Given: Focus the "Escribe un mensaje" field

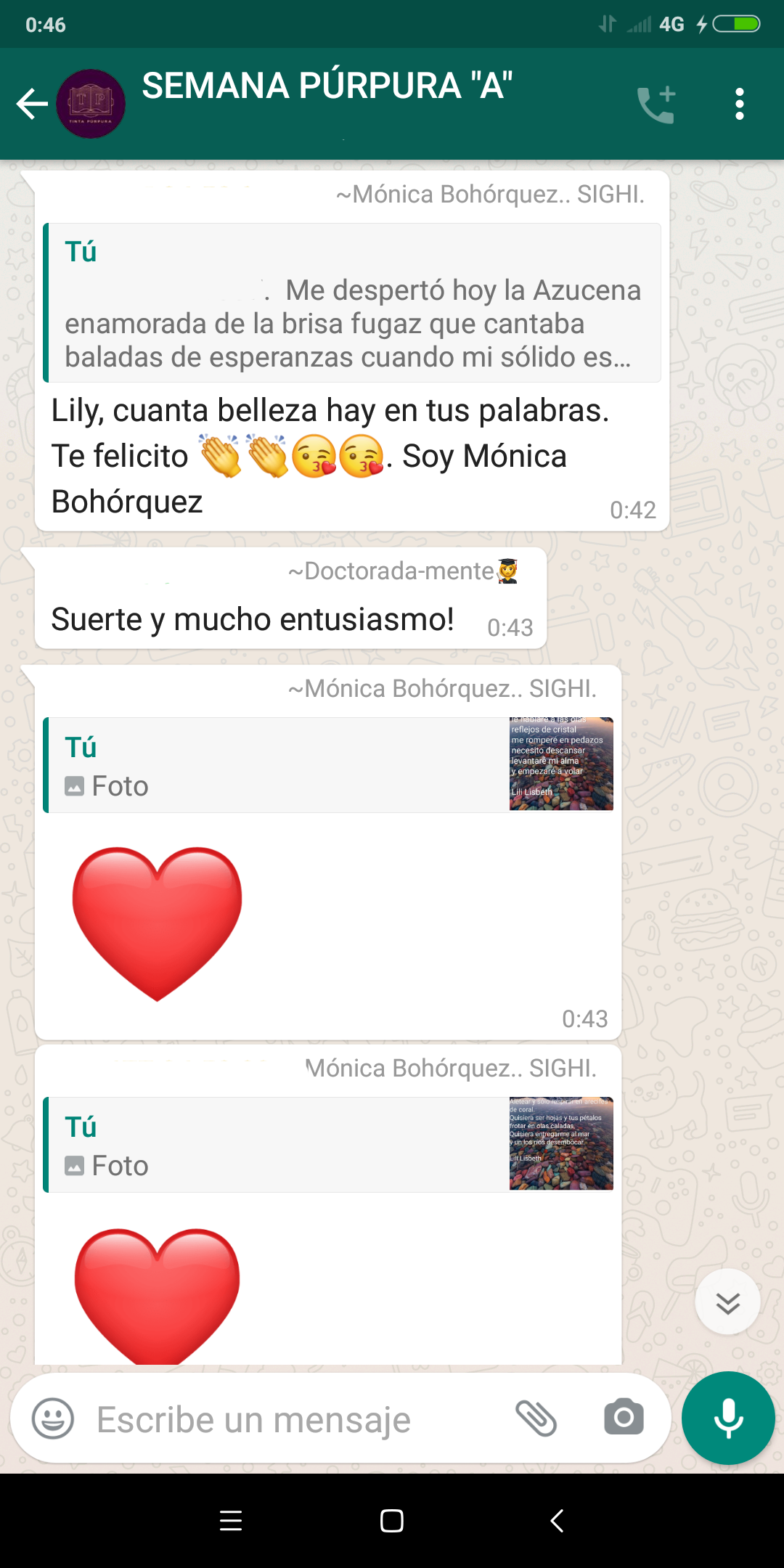Looking at the screenshot, I should (290, 1420).
